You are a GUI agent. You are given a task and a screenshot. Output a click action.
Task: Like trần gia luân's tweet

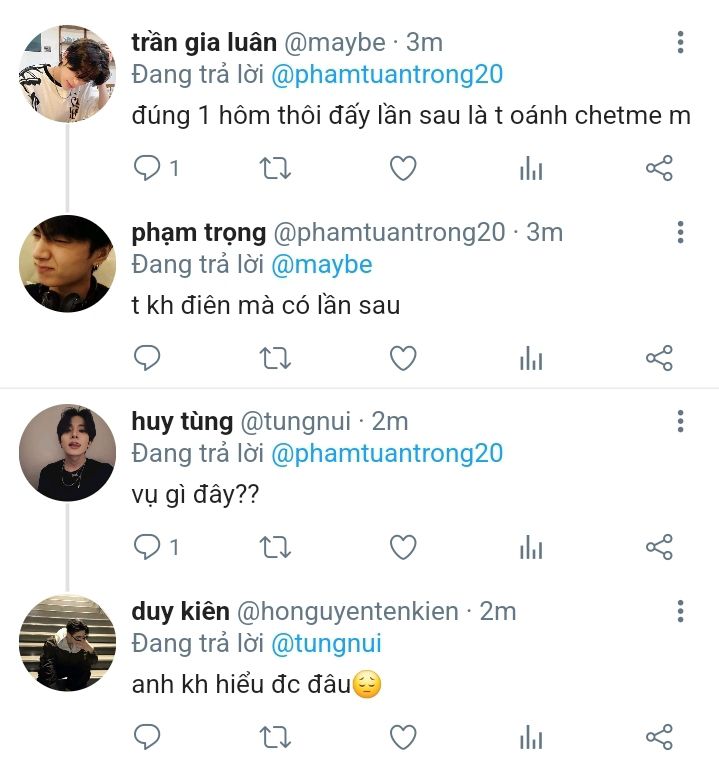(402, 168)
